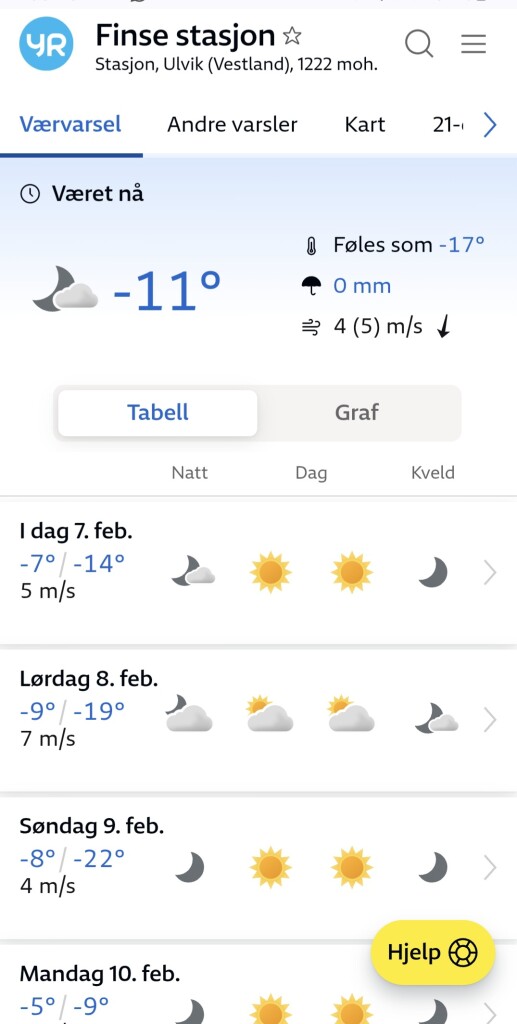Add Finse stasjon to favorites star
The width and height of the screenshot is (517, 1024).
[292, 36]
